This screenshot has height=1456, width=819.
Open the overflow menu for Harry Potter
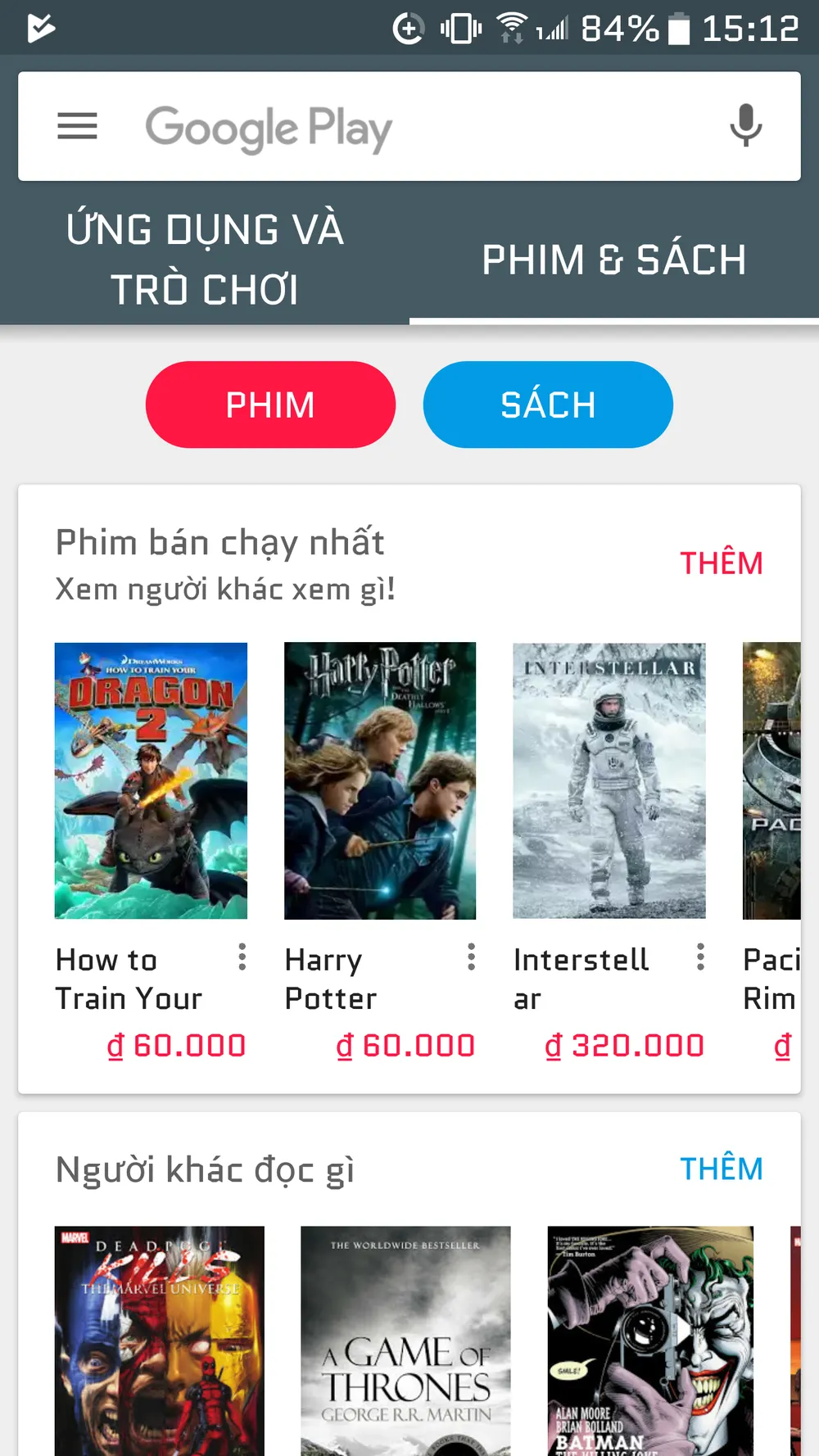pos(472,957)
